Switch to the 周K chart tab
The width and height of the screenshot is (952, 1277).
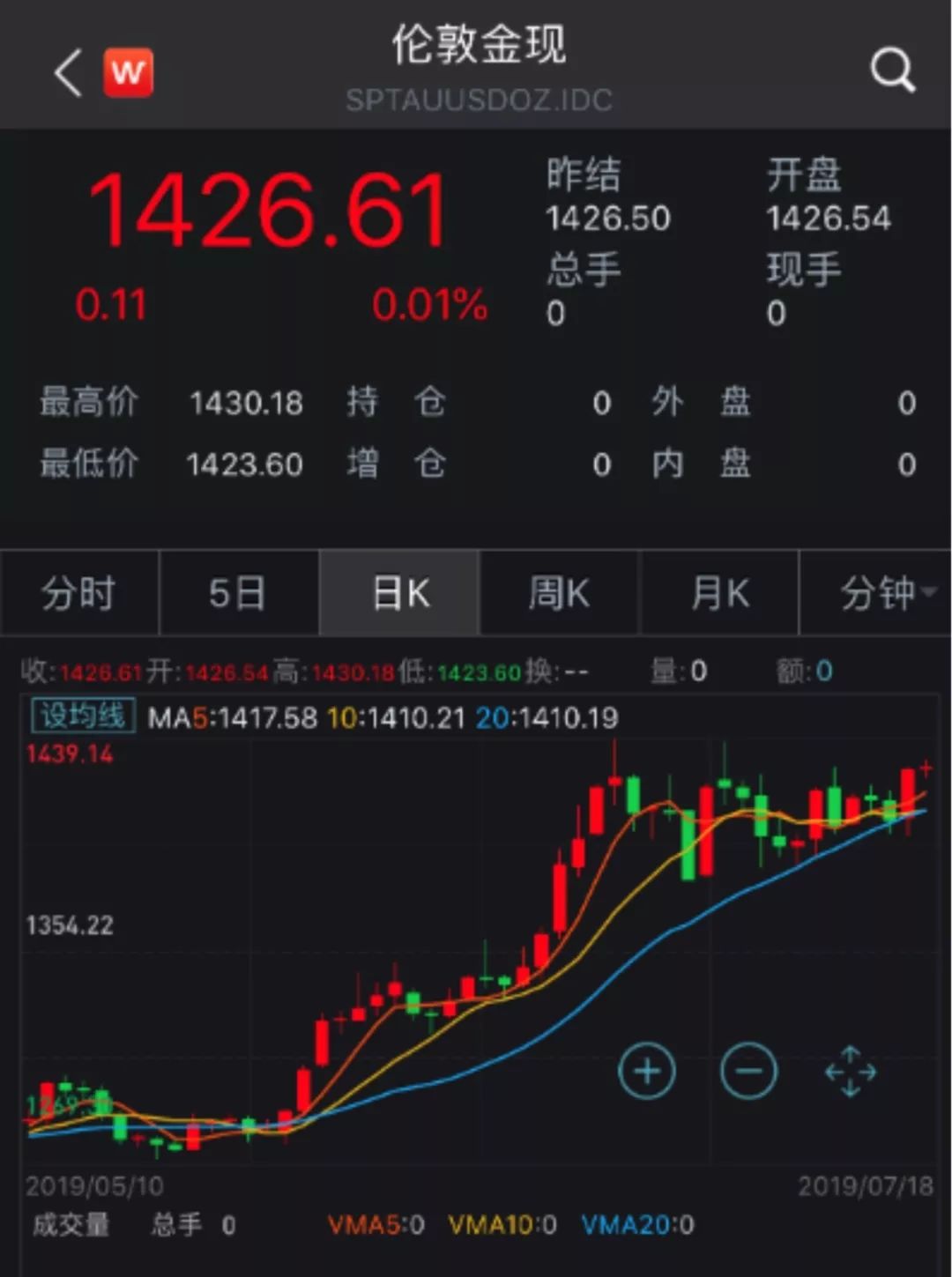tap(559, 593)
